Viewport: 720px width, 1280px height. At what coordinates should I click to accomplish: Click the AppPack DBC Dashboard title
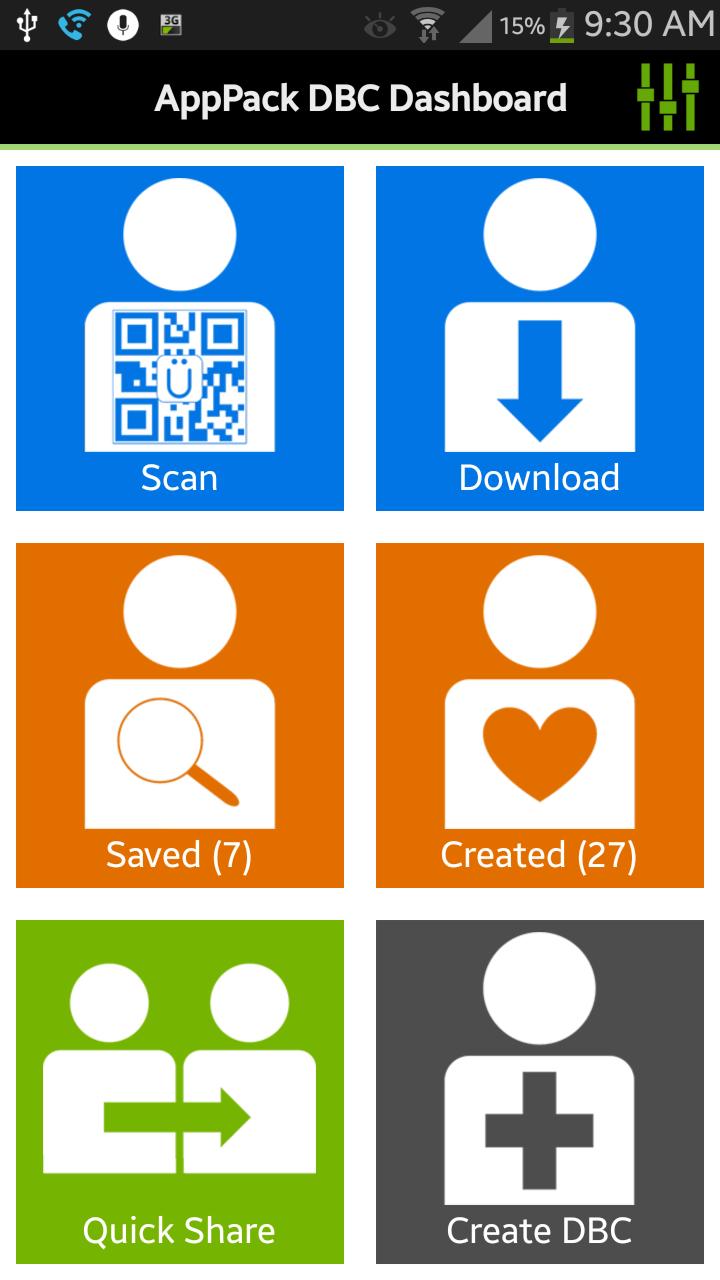point(360,96)
